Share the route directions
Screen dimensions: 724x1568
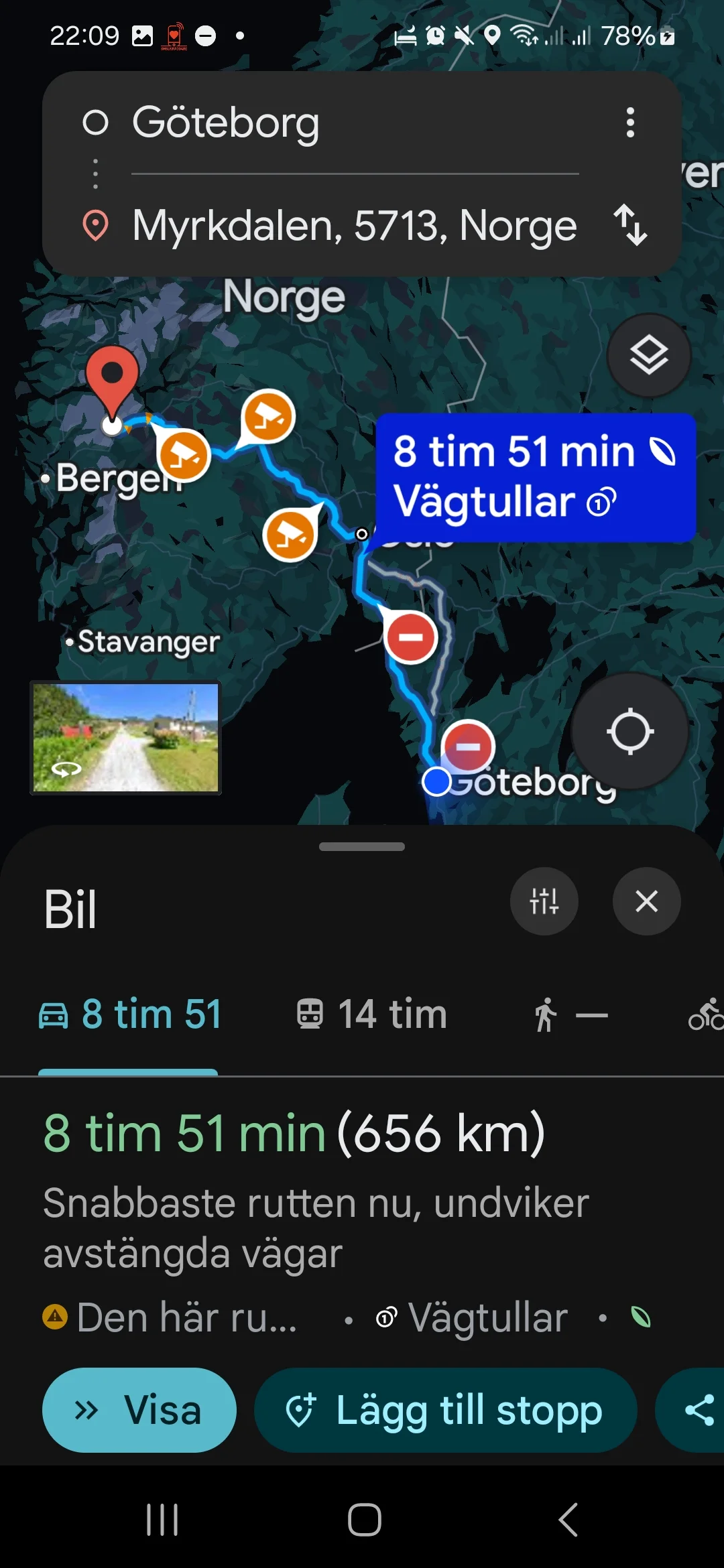pyautogui.click(x=697, y=1411)
